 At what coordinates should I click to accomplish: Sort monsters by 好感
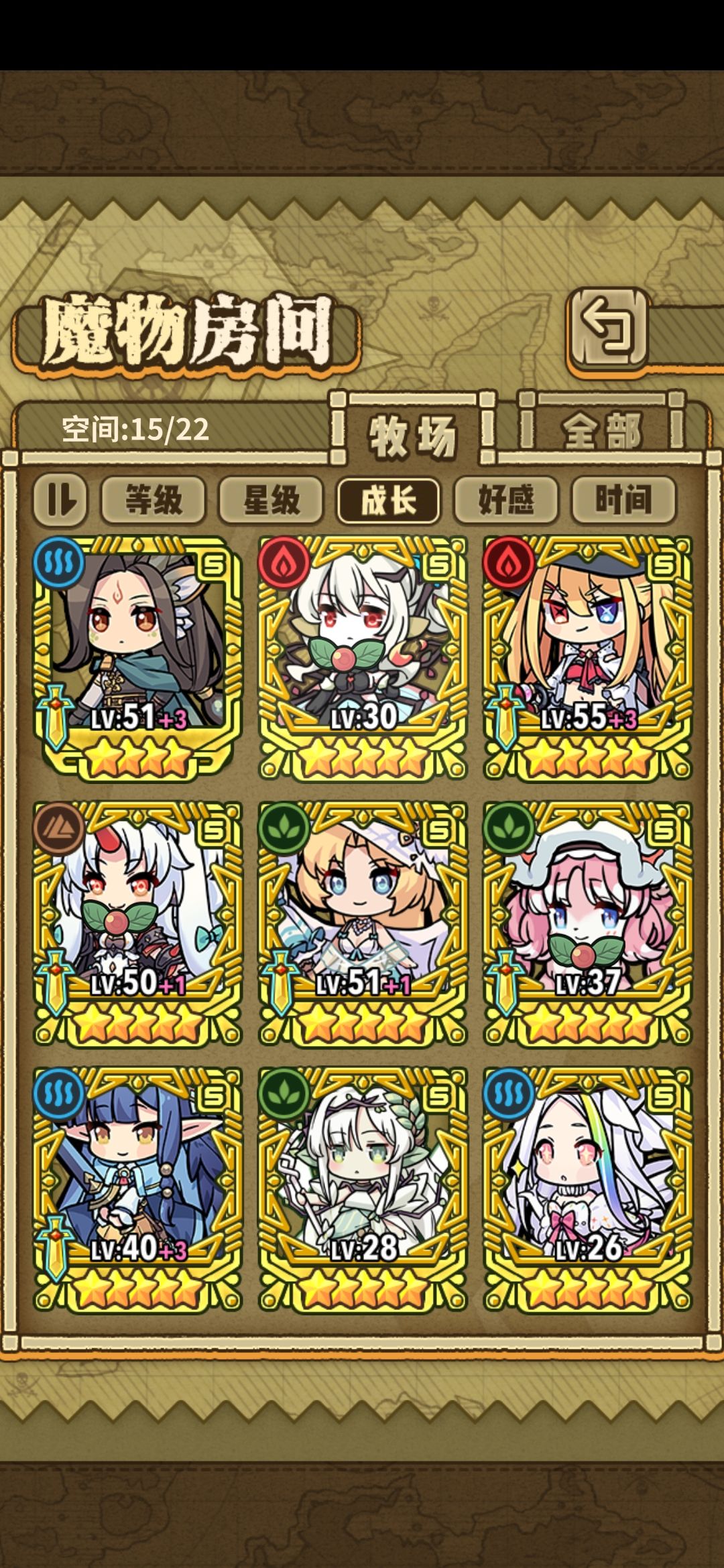click(x=506, y=500)
